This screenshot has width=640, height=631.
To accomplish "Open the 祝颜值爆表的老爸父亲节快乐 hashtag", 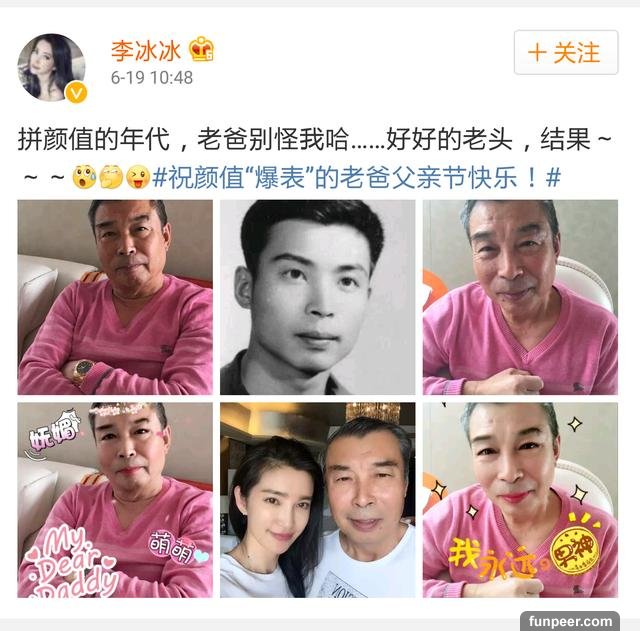I will coord(350,177).
